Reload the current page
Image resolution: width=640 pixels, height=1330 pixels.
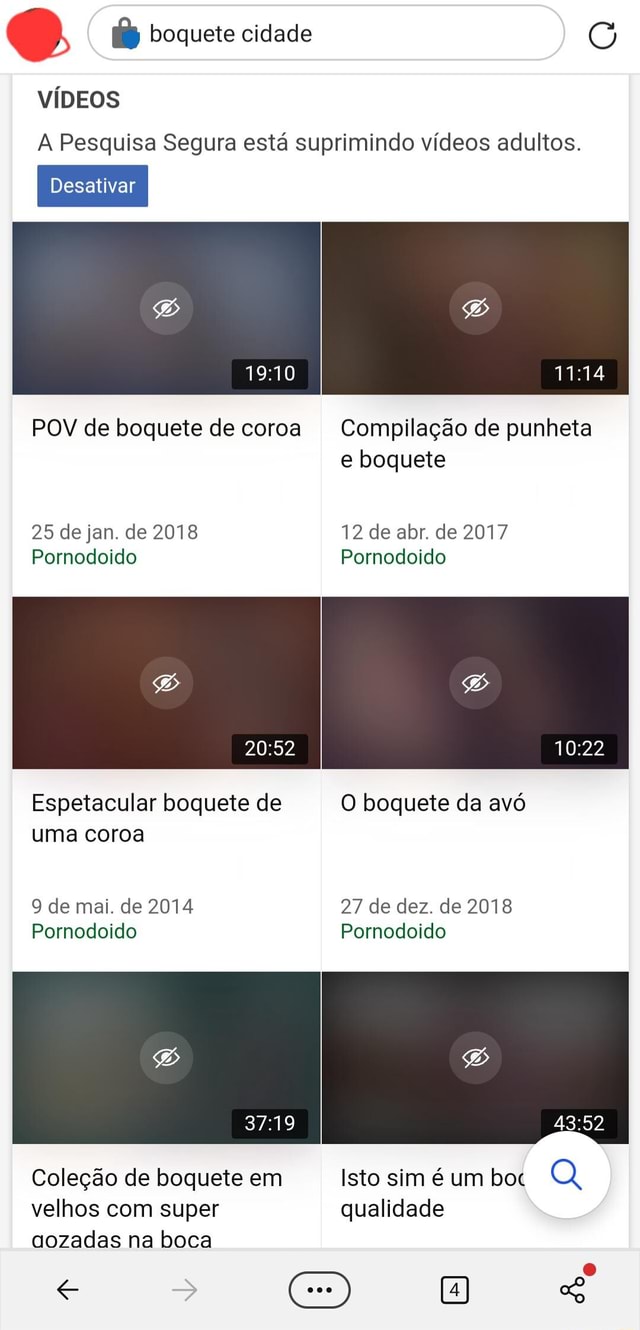602,36
